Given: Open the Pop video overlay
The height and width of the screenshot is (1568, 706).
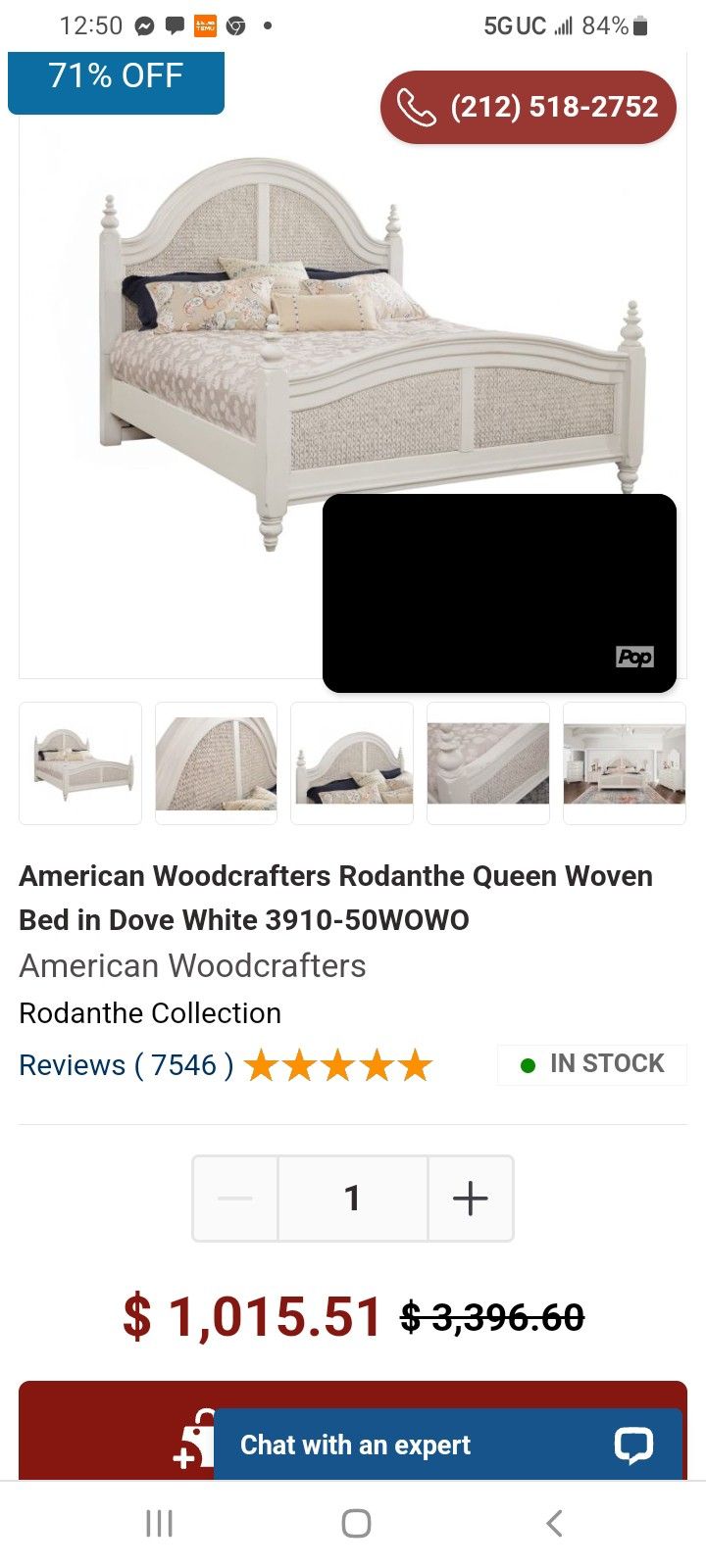Looking at the screenshot, I should (x=499, y=593).
